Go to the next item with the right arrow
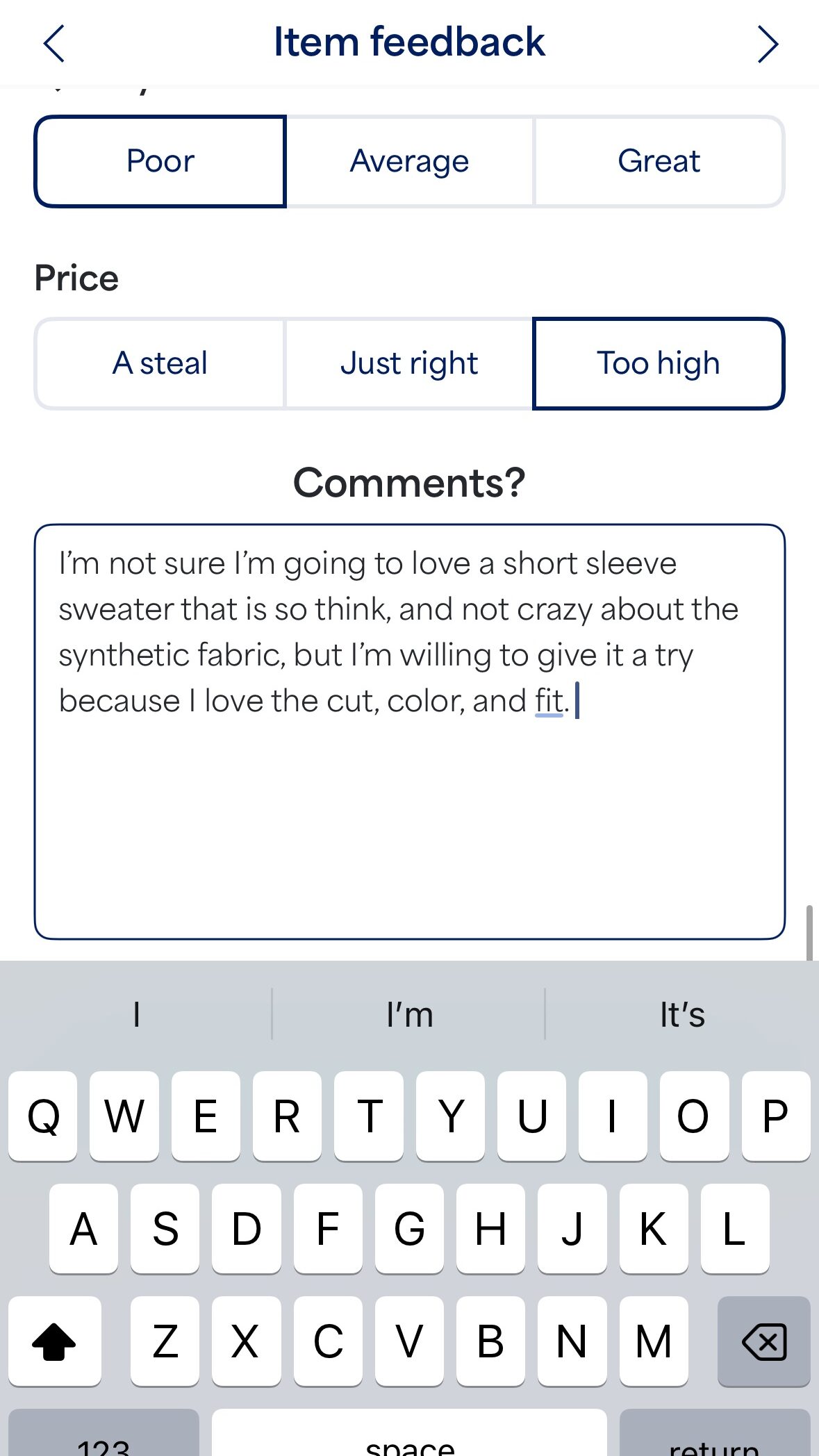819x1456 pixels. 767,44
